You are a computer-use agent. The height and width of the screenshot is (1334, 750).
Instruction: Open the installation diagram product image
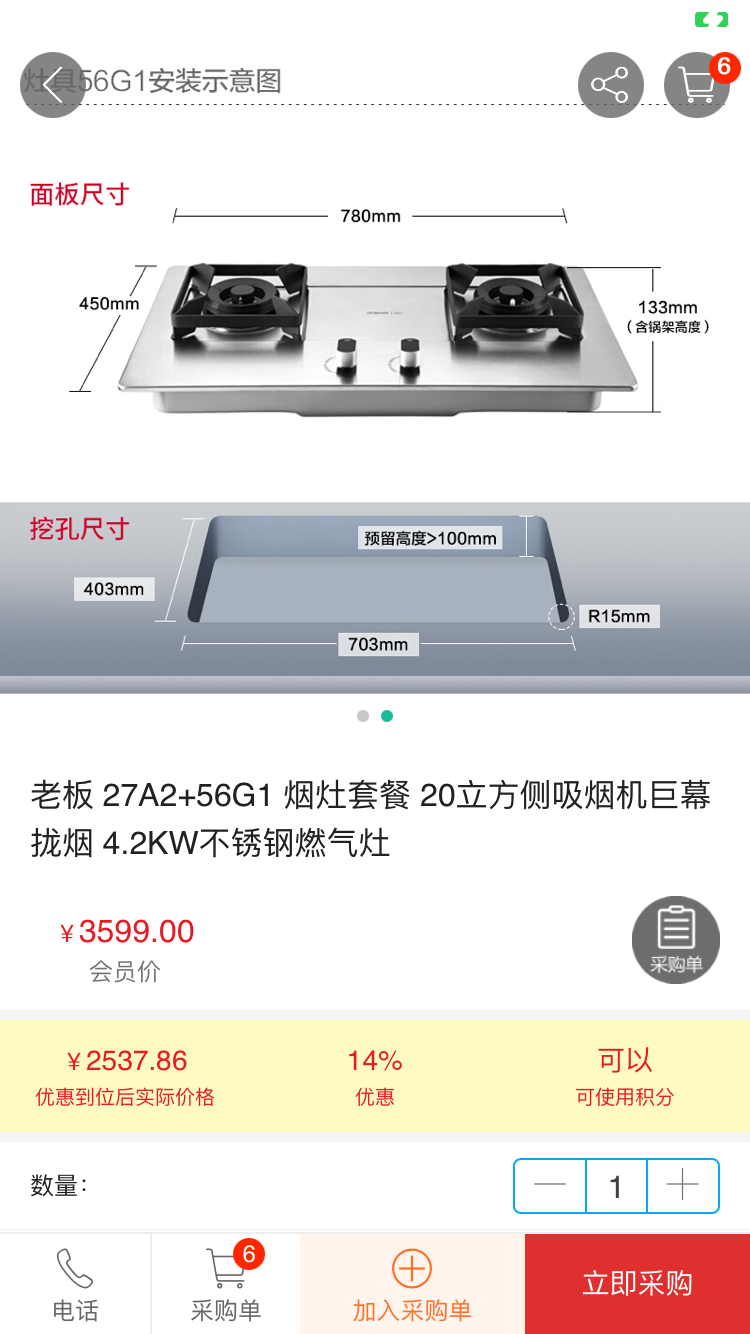point(375,400)
